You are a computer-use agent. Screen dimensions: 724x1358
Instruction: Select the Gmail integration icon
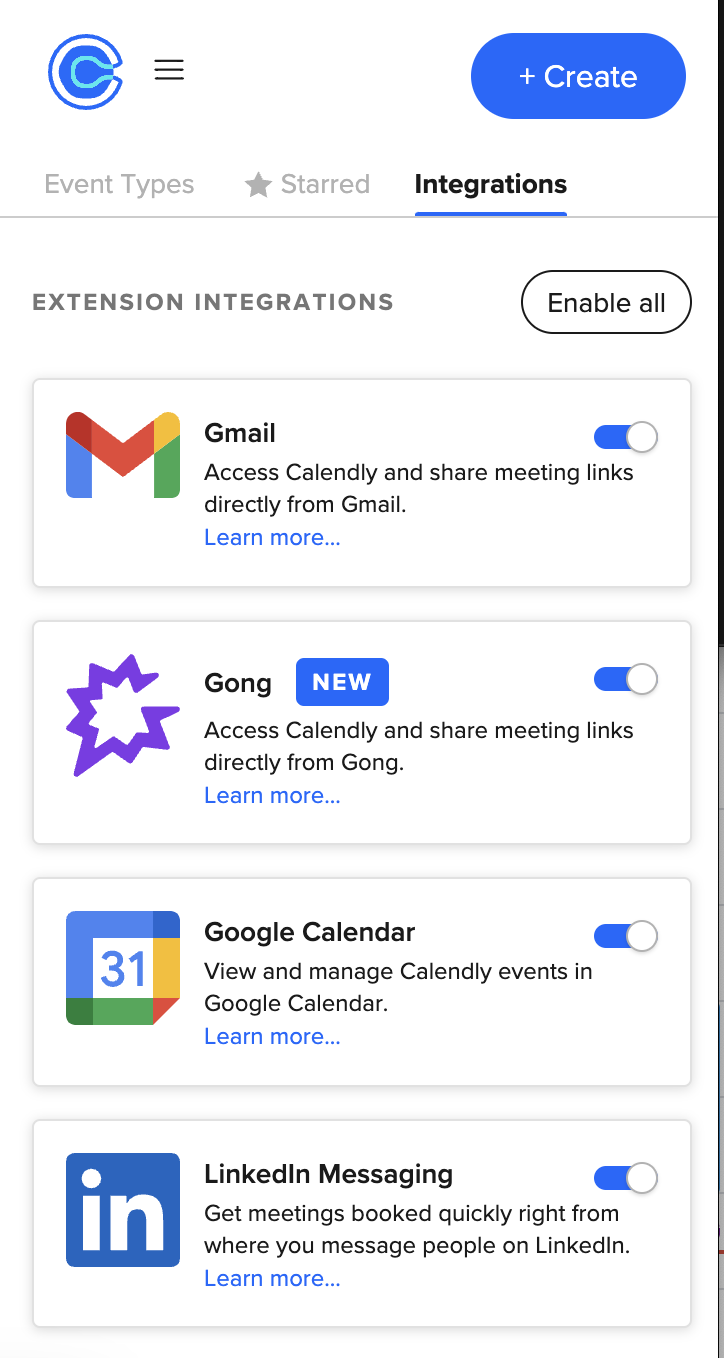pyautogui.click(x=122, y=455)
